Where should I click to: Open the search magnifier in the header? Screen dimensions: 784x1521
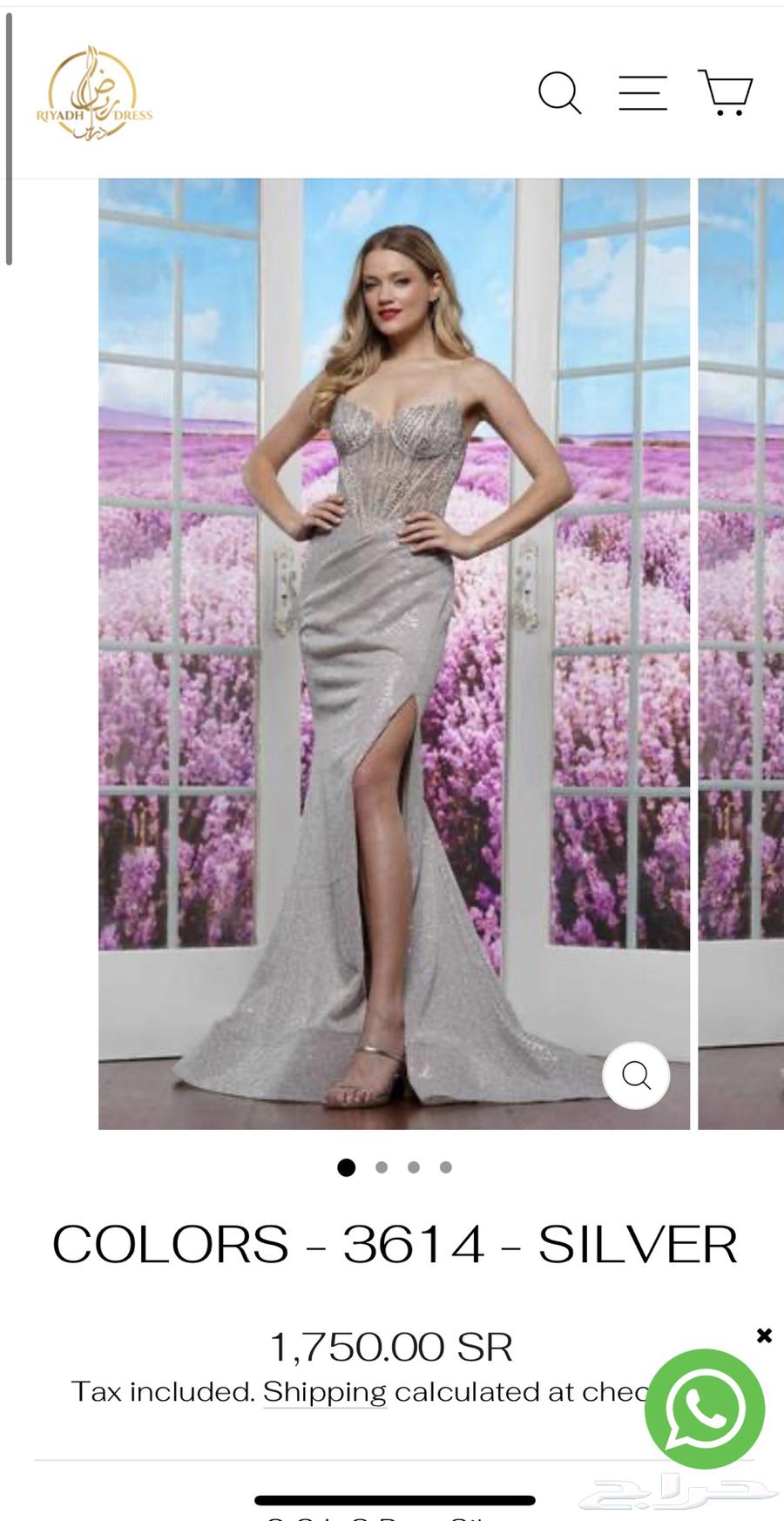559,93
